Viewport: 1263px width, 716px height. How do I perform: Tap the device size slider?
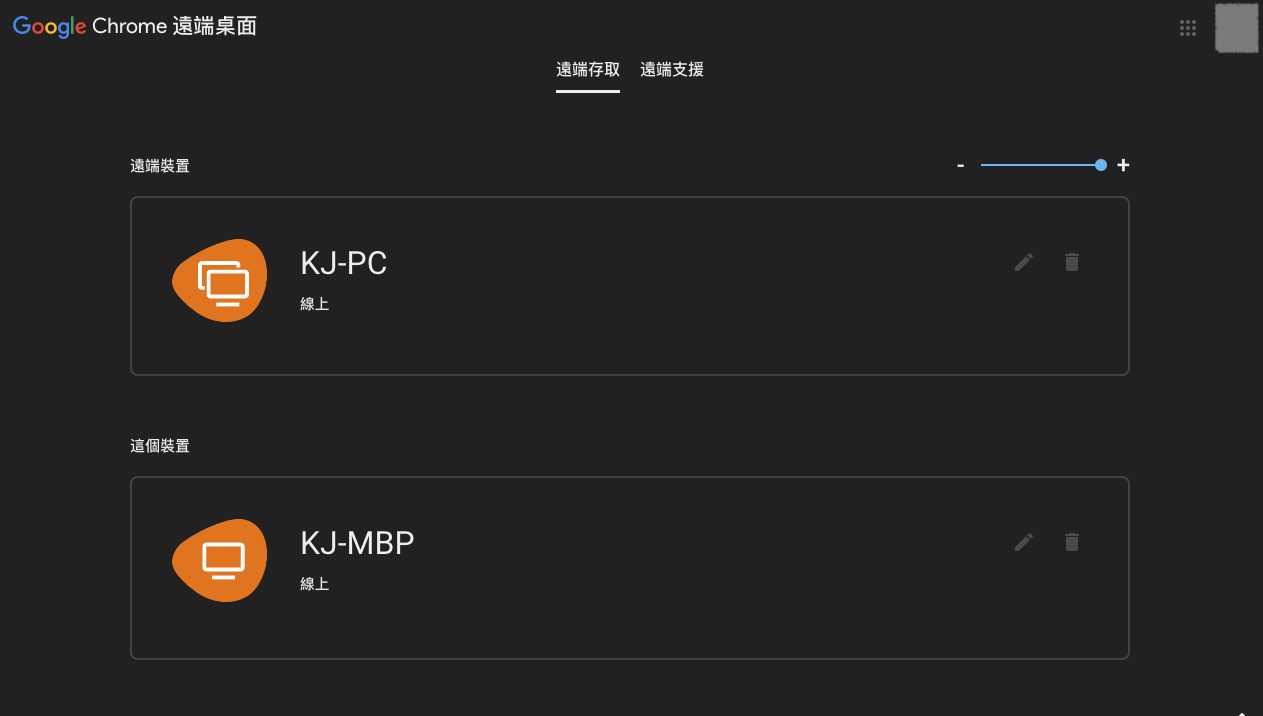pyautogui.click(x=1040, y=165)
